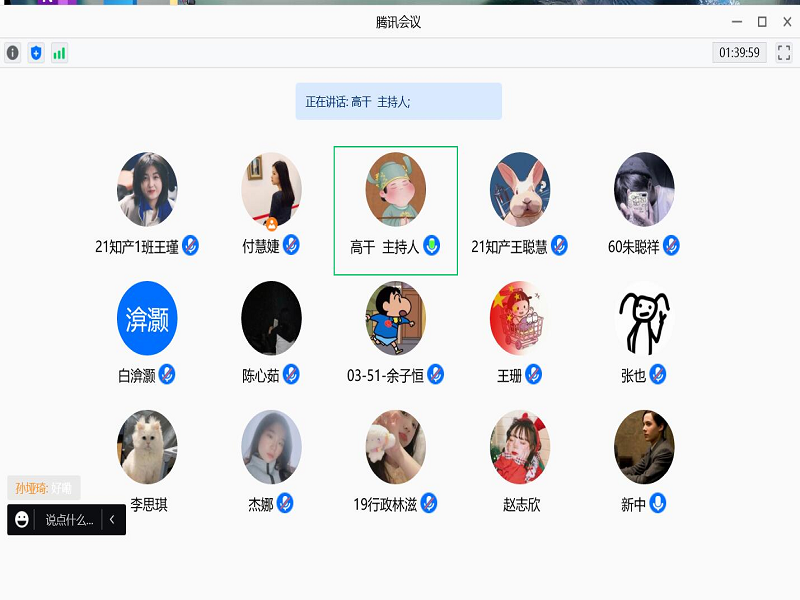Select participant 21知产1班王瑾

coord(147,190)
